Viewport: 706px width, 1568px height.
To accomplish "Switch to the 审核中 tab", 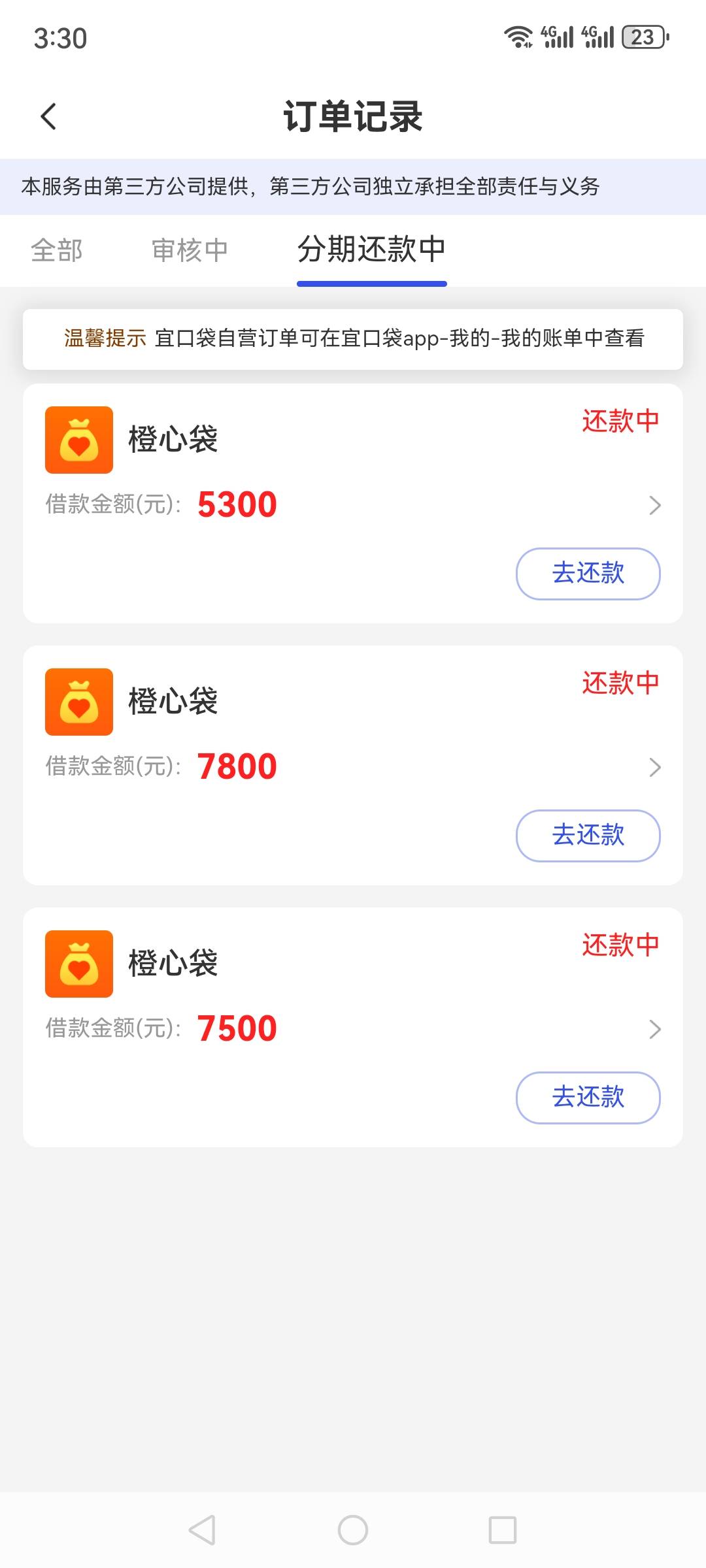I will pyautogui.click(x=190, y=250).
